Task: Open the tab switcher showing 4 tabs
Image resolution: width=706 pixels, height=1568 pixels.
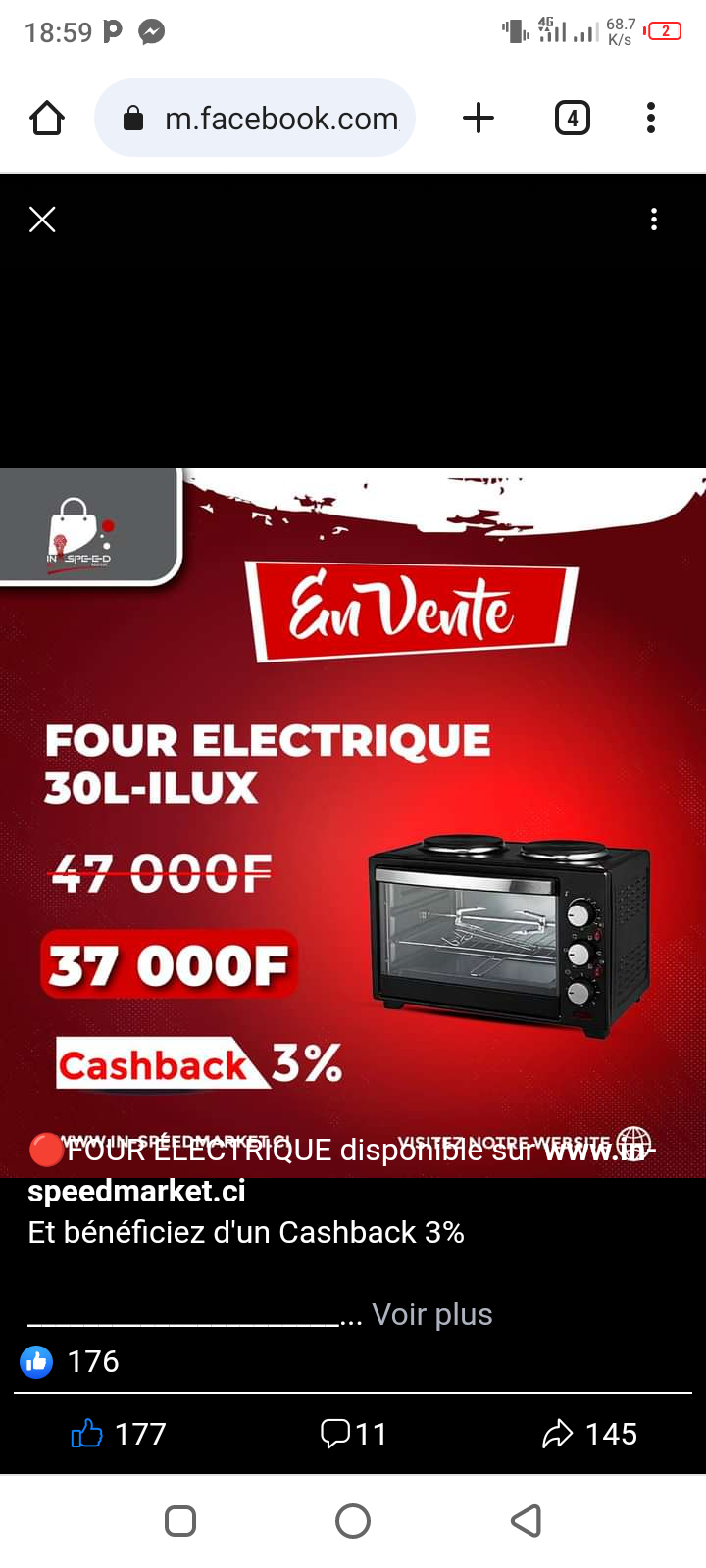Action: (x=573, y=119)
